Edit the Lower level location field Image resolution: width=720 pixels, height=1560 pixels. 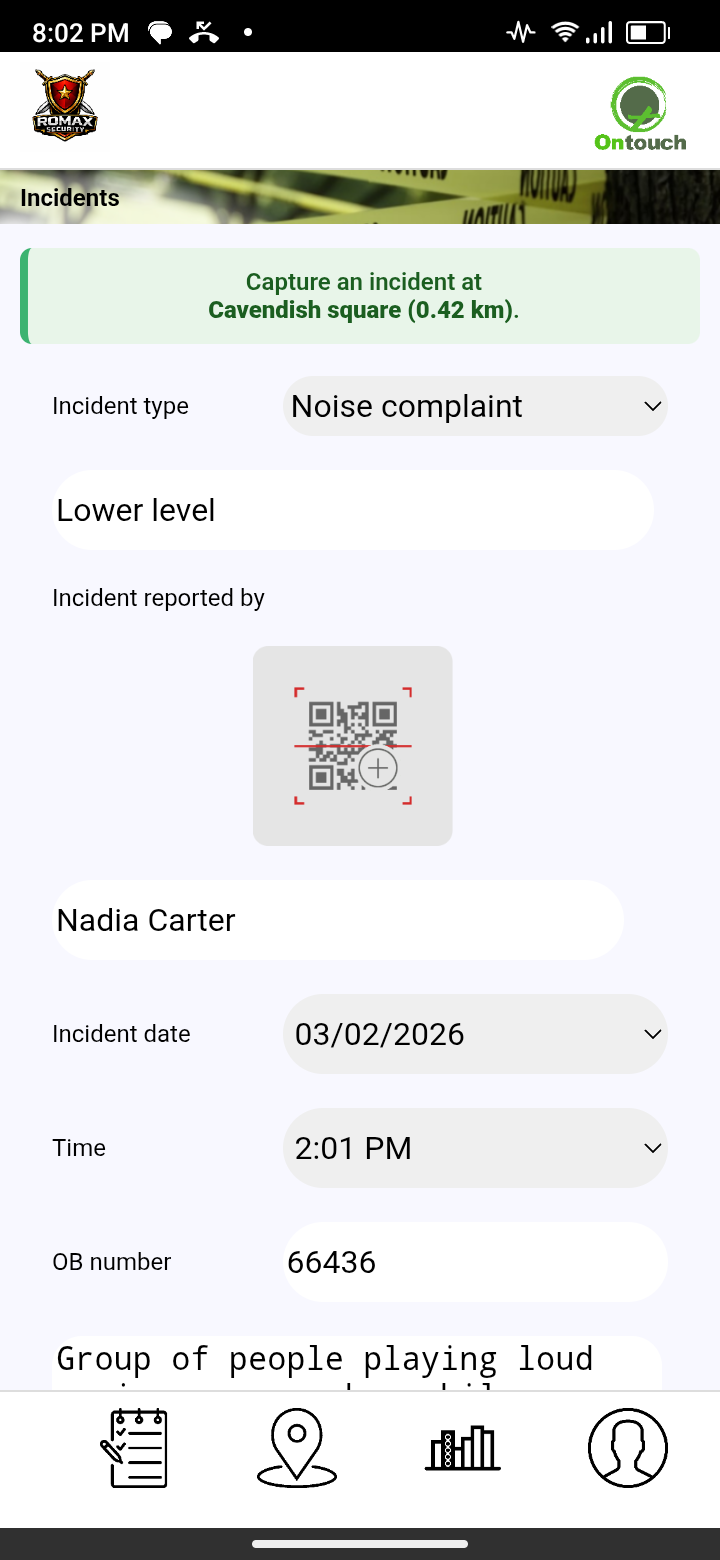tap(352, 510)
